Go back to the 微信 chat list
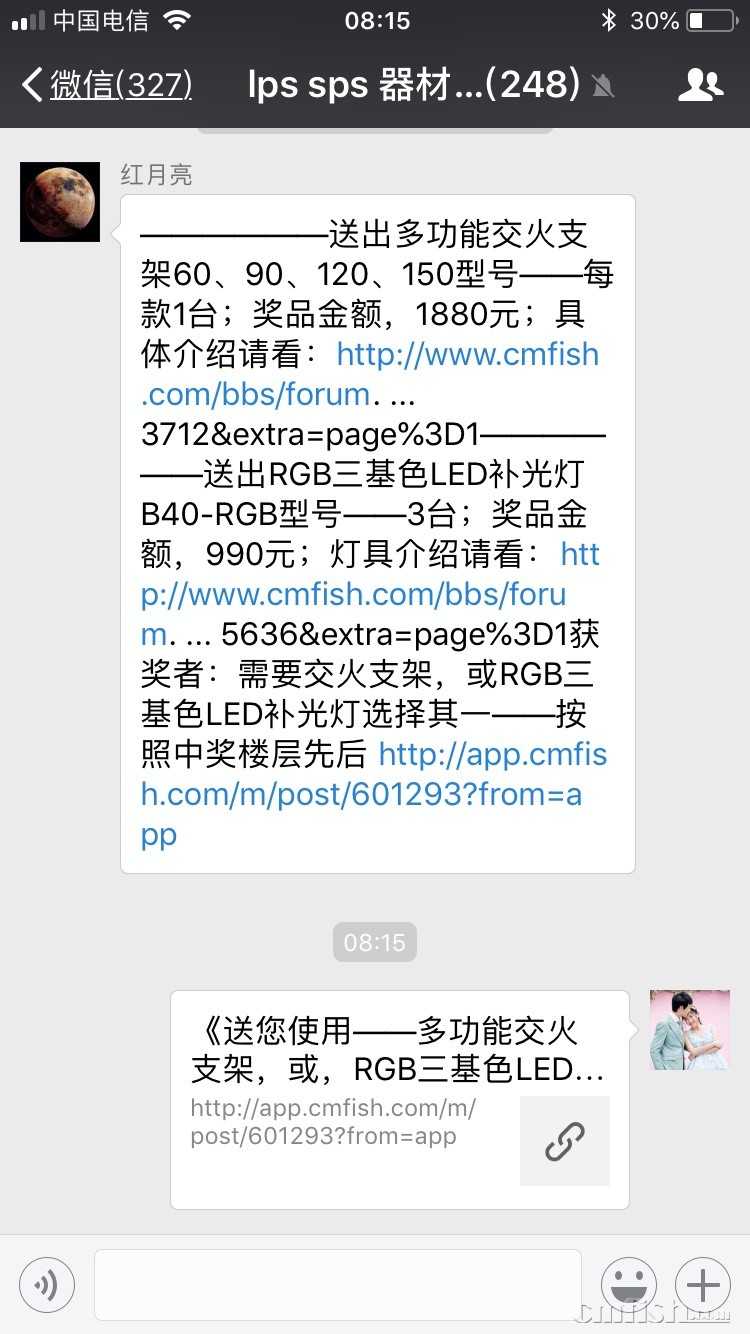 (107, 85)
